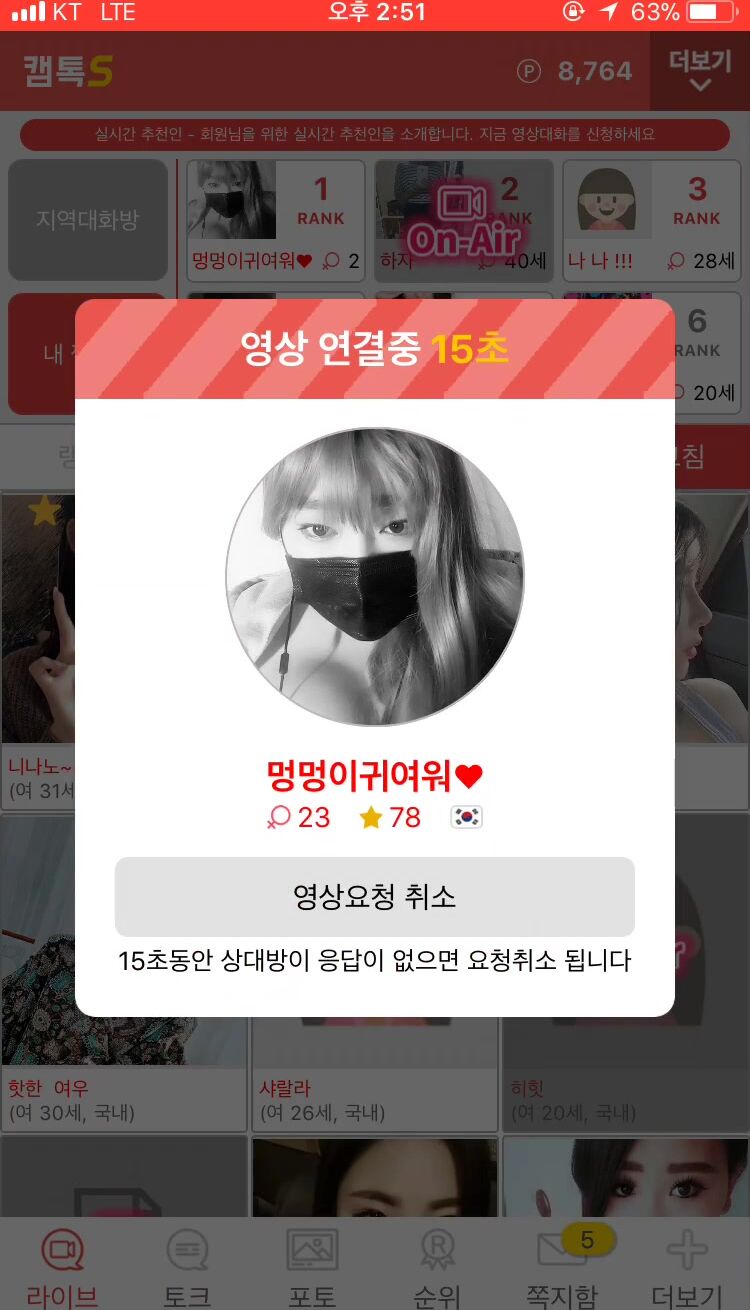This screenshot has height=1310, width=750.
Task: Open the profile card of 히힛
Action: 626,1098
